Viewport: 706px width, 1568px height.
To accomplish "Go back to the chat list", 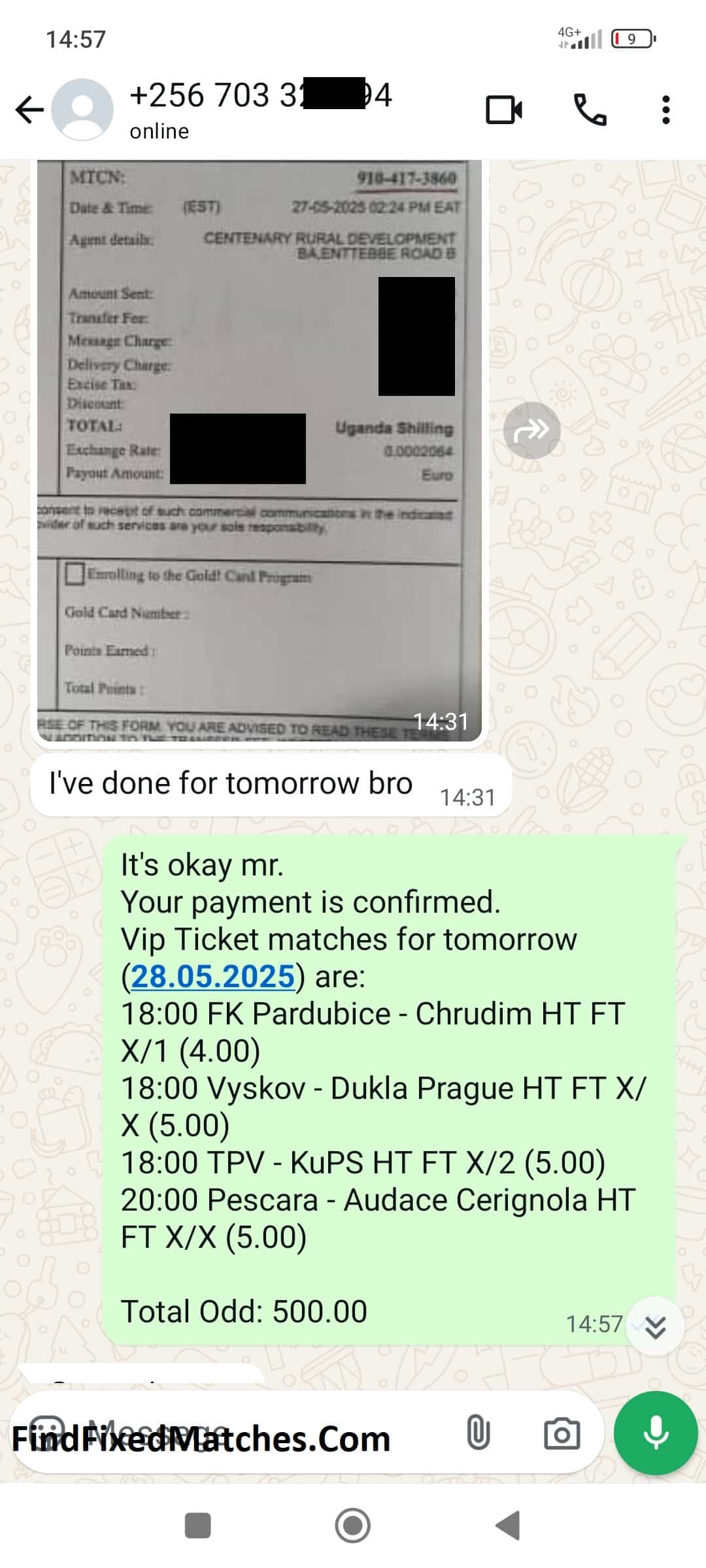I will click(x=29, y=110).
